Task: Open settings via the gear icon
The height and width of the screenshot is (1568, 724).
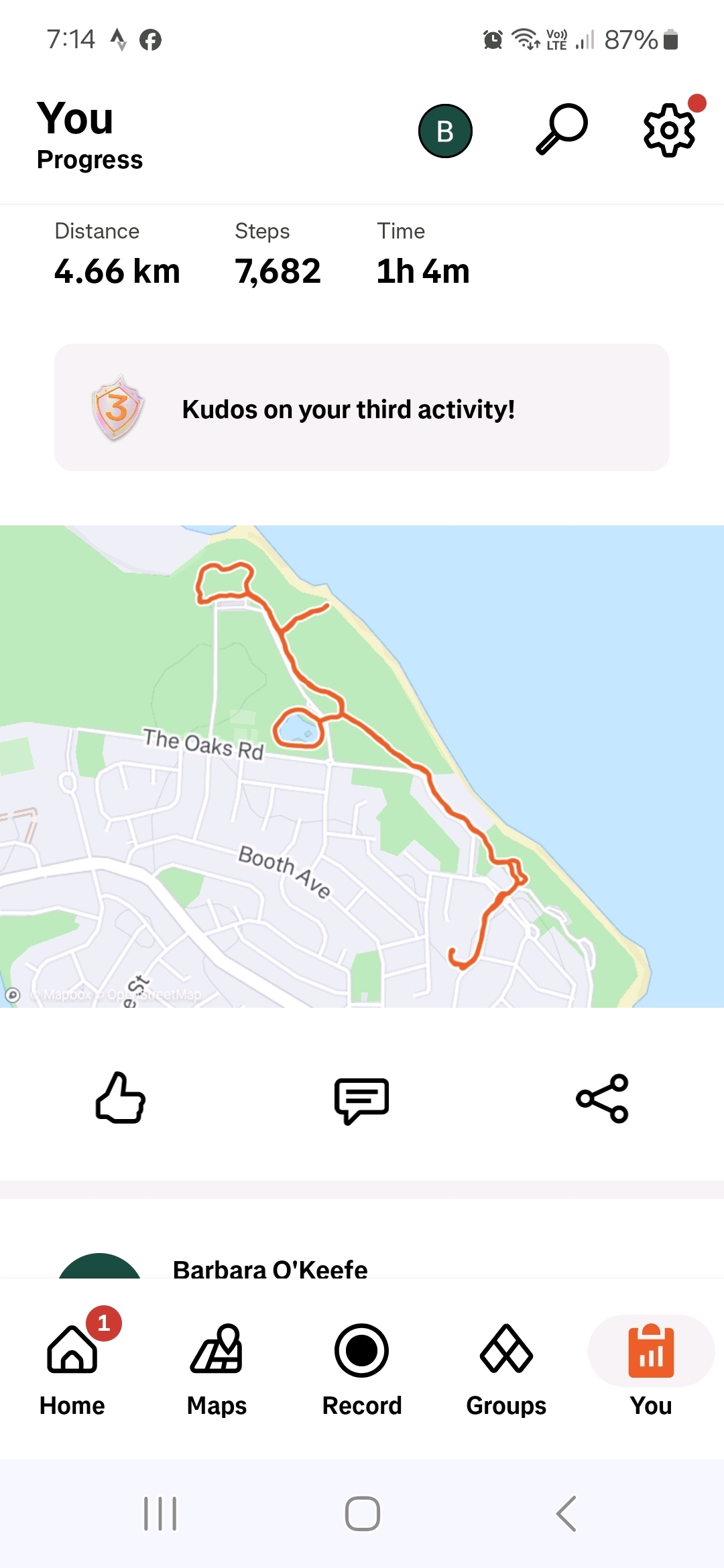Action: coord(669,130)
